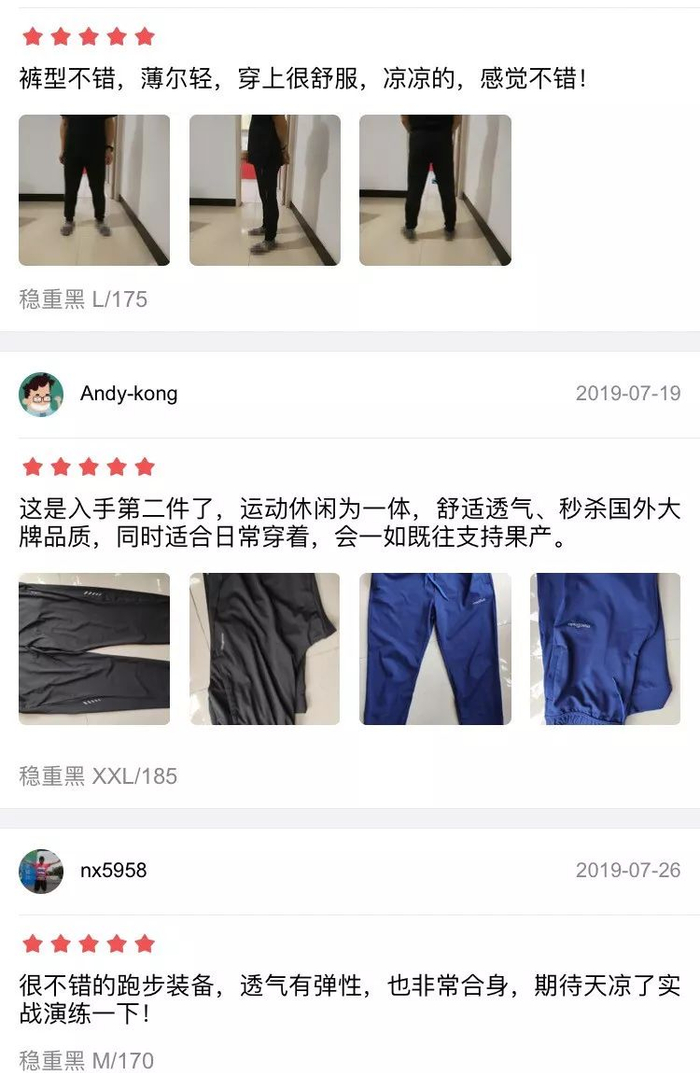View Andy-kong's first black pants photo
Image resolution: width=700 pixels, height=1073 pixels.
94,648
